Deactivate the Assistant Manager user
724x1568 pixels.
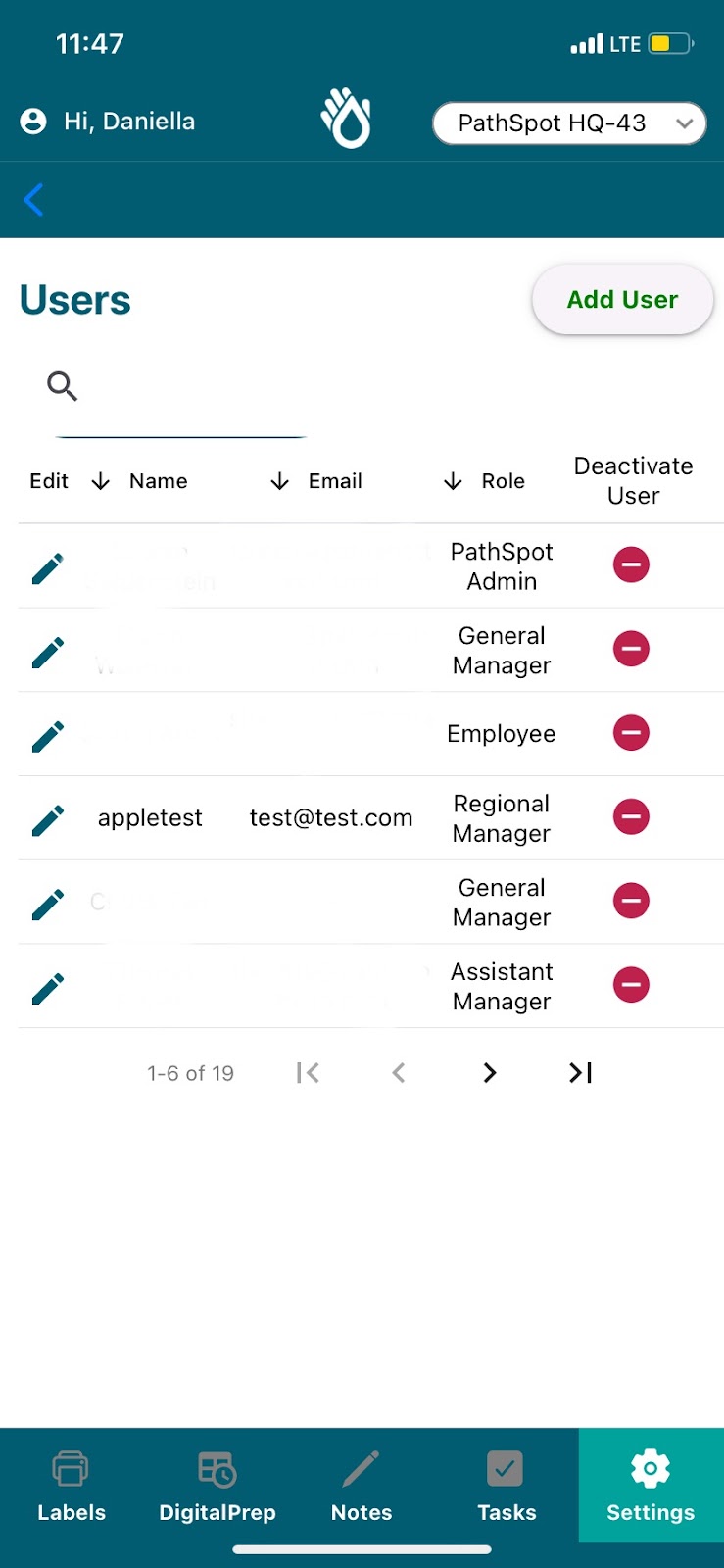coord(631,985)
